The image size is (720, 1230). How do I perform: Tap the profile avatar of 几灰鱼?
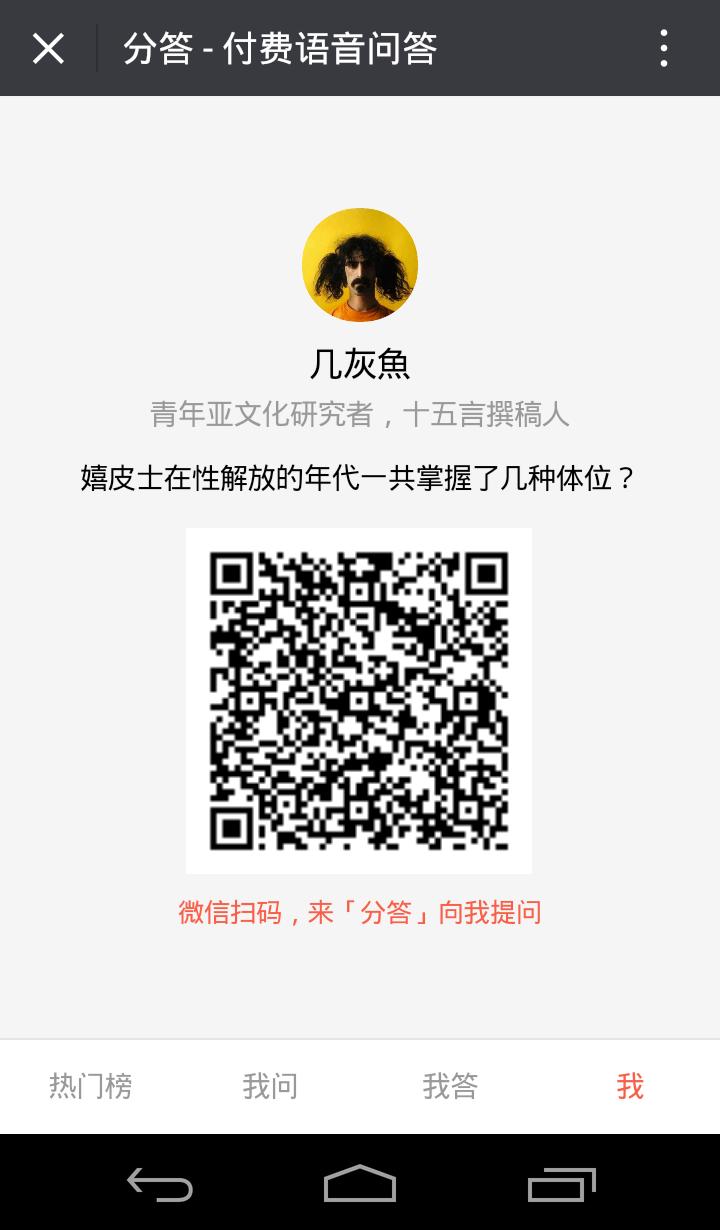point(360,263)
